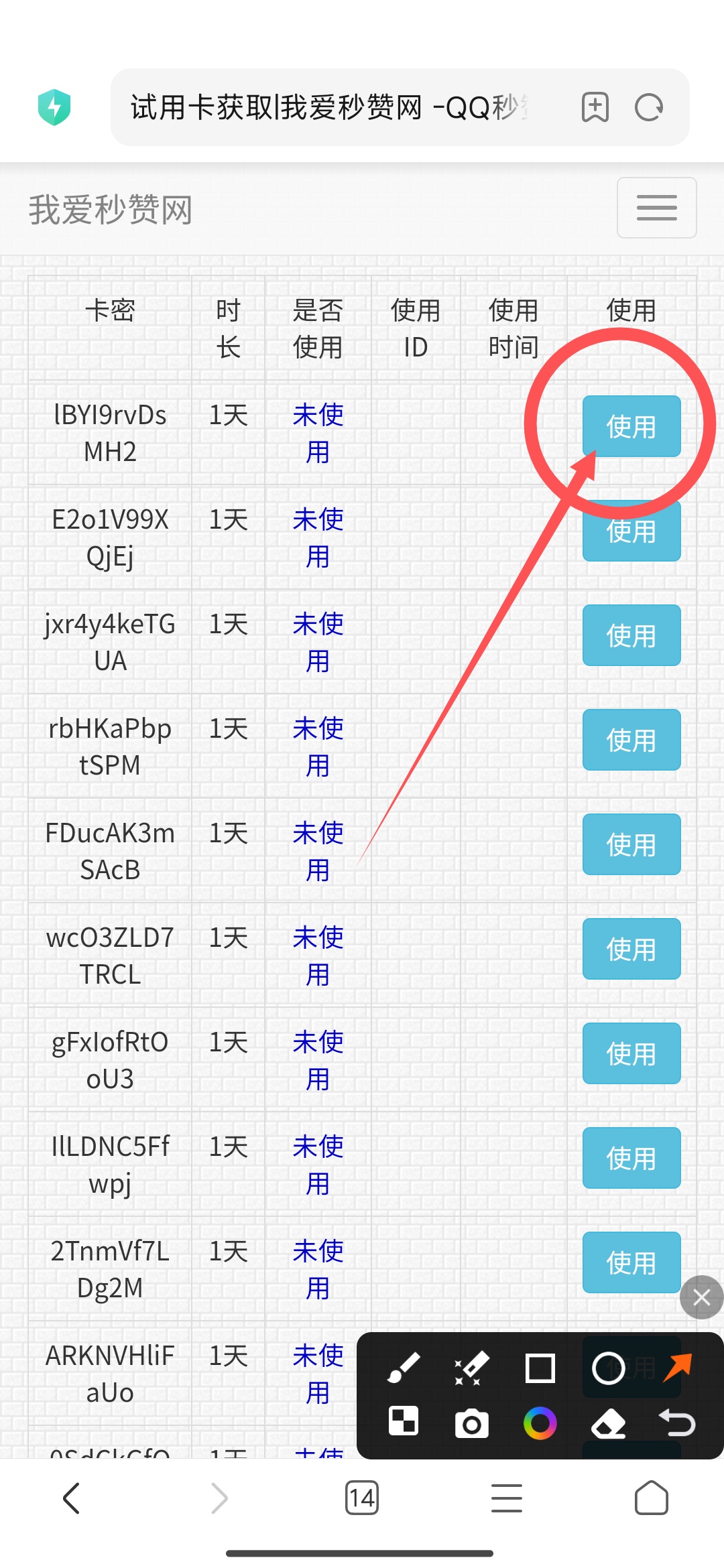
Task: Select the rectangle shape tool
Action: pos(540,1368)
